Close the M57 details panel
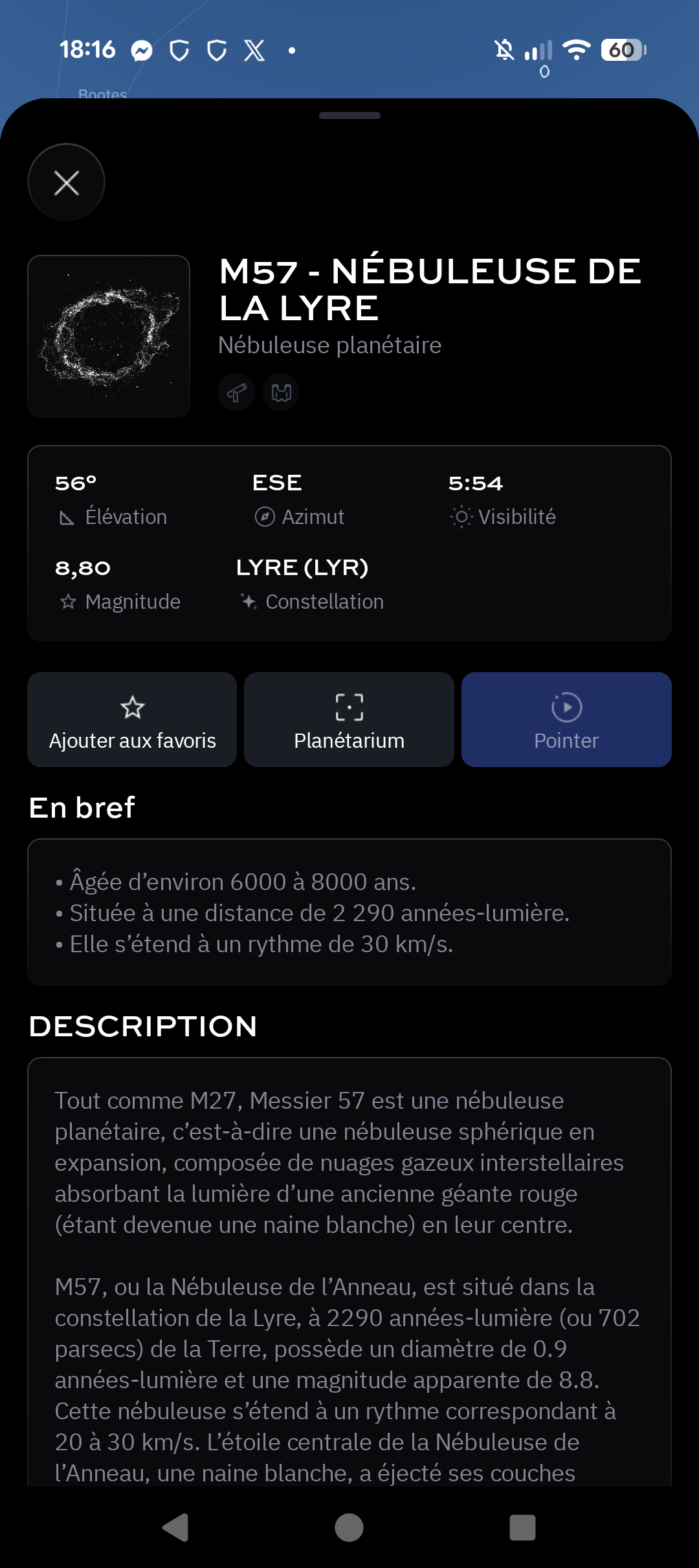The width and height of the screenshot is (699, 1568). tap(66, 182)
